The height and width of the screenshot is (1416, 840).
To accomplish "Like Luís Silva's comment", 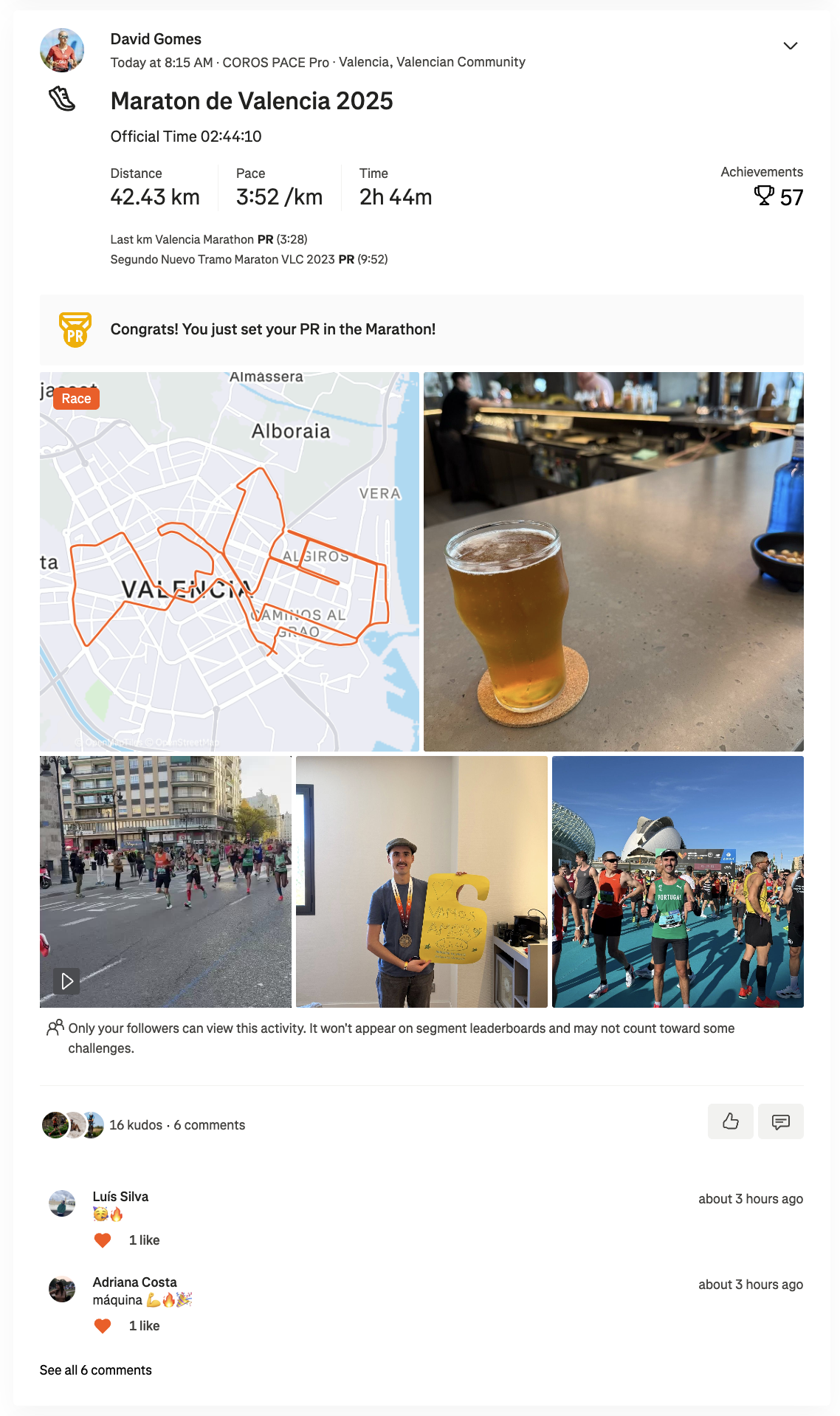I will [103, 1240].
